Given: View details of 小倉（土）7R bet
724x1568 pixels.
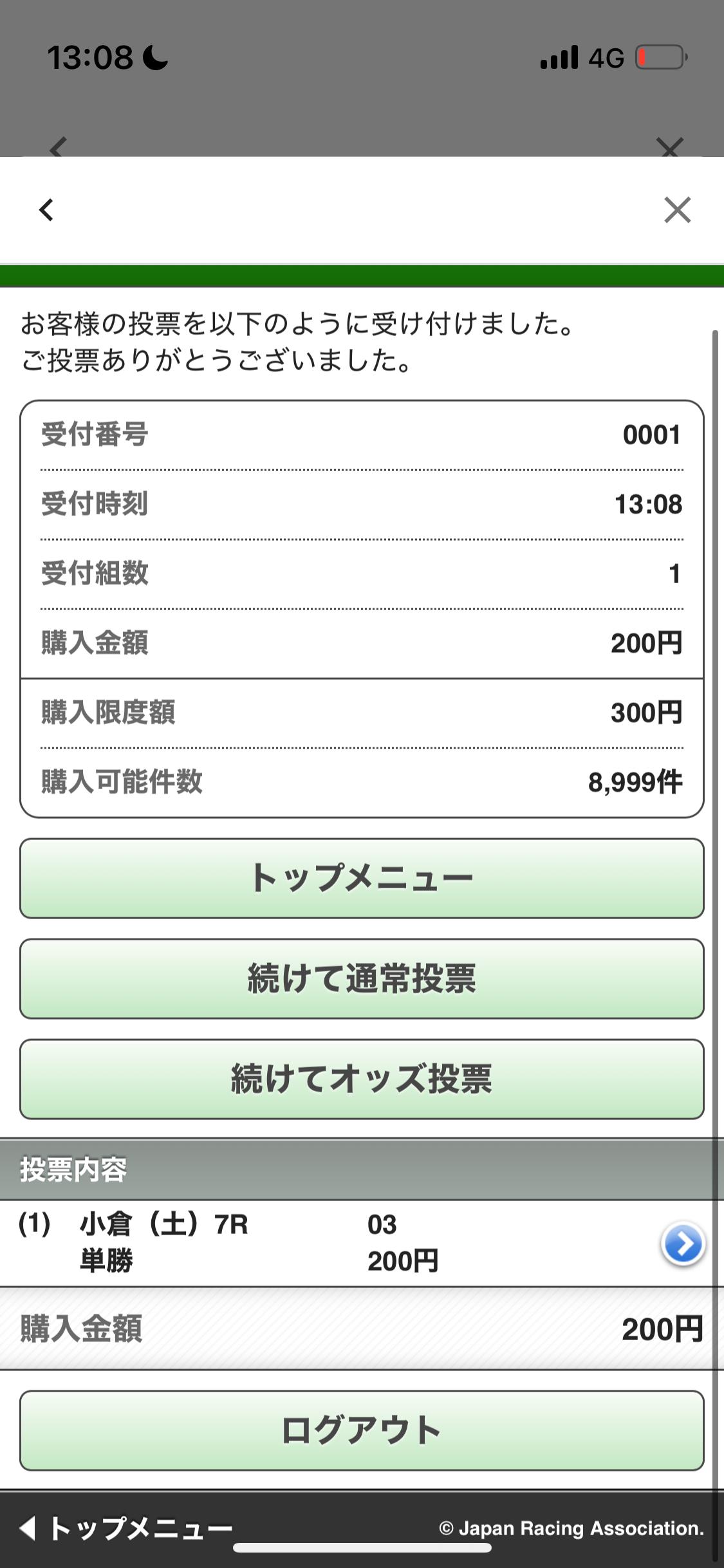Looking at the screenshot, I should [682, 1244].
